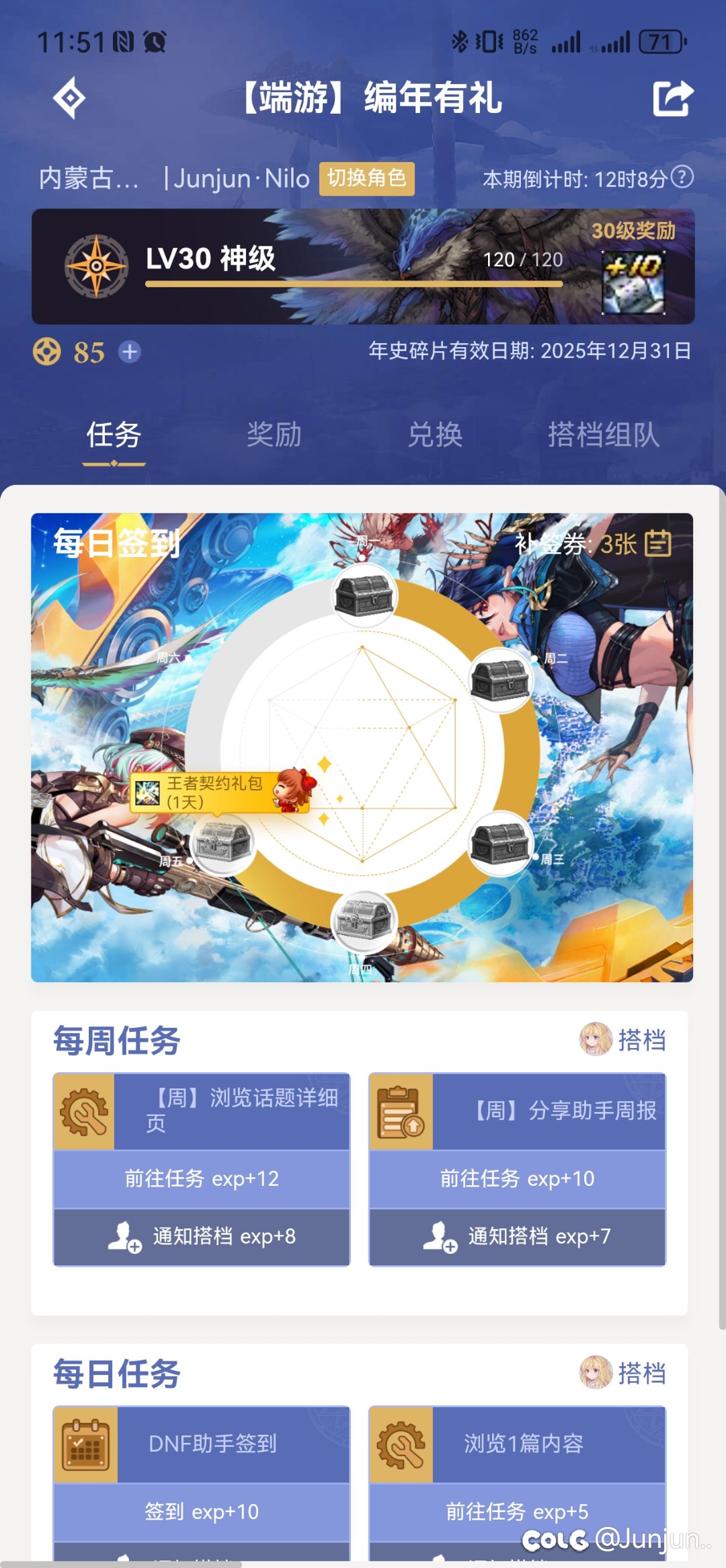The height and width of the screenshot is (1568, 726).
Task: Switch to the 奖励 tab
Action: point(274,435)
